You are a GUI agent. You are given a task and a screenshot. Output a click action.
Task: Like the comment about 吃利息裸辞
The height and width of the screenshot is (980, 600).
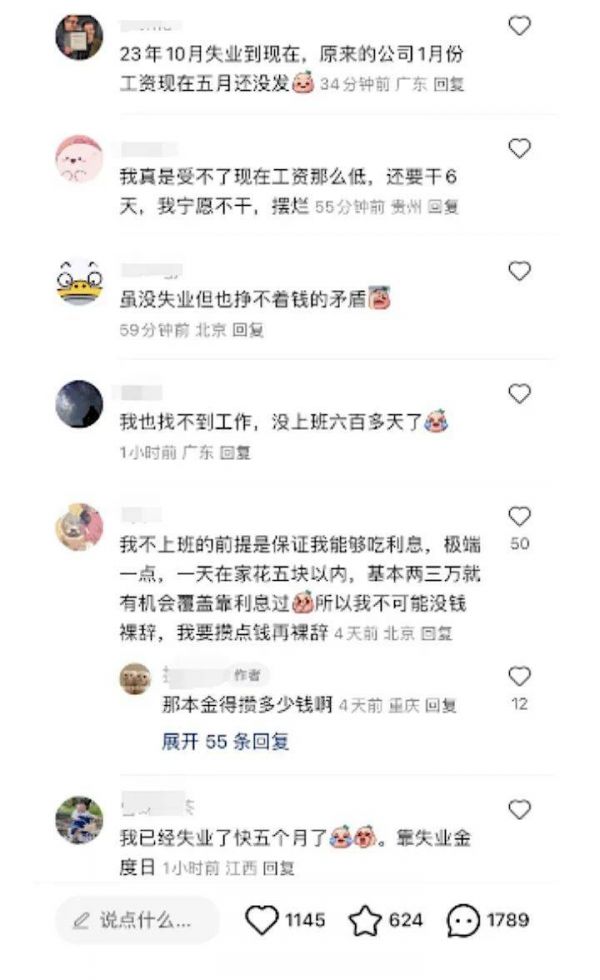pos(519,517)
